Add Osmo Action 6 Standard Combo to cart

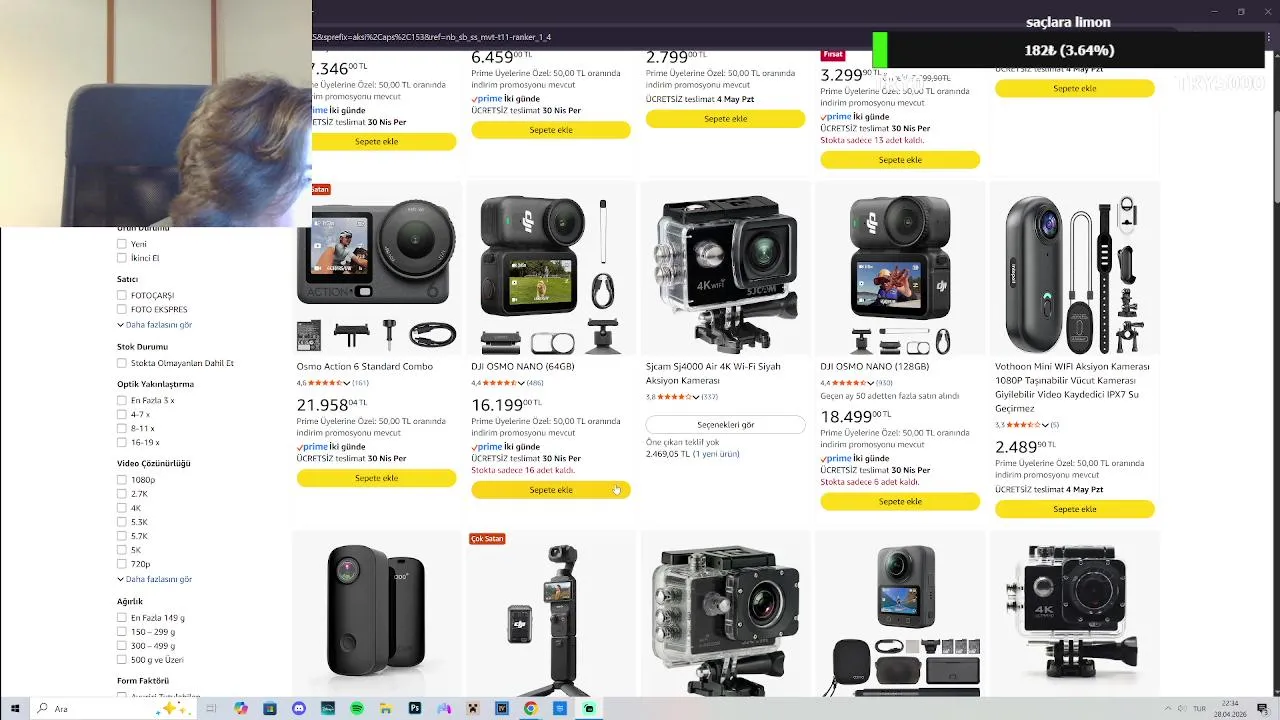376,478
